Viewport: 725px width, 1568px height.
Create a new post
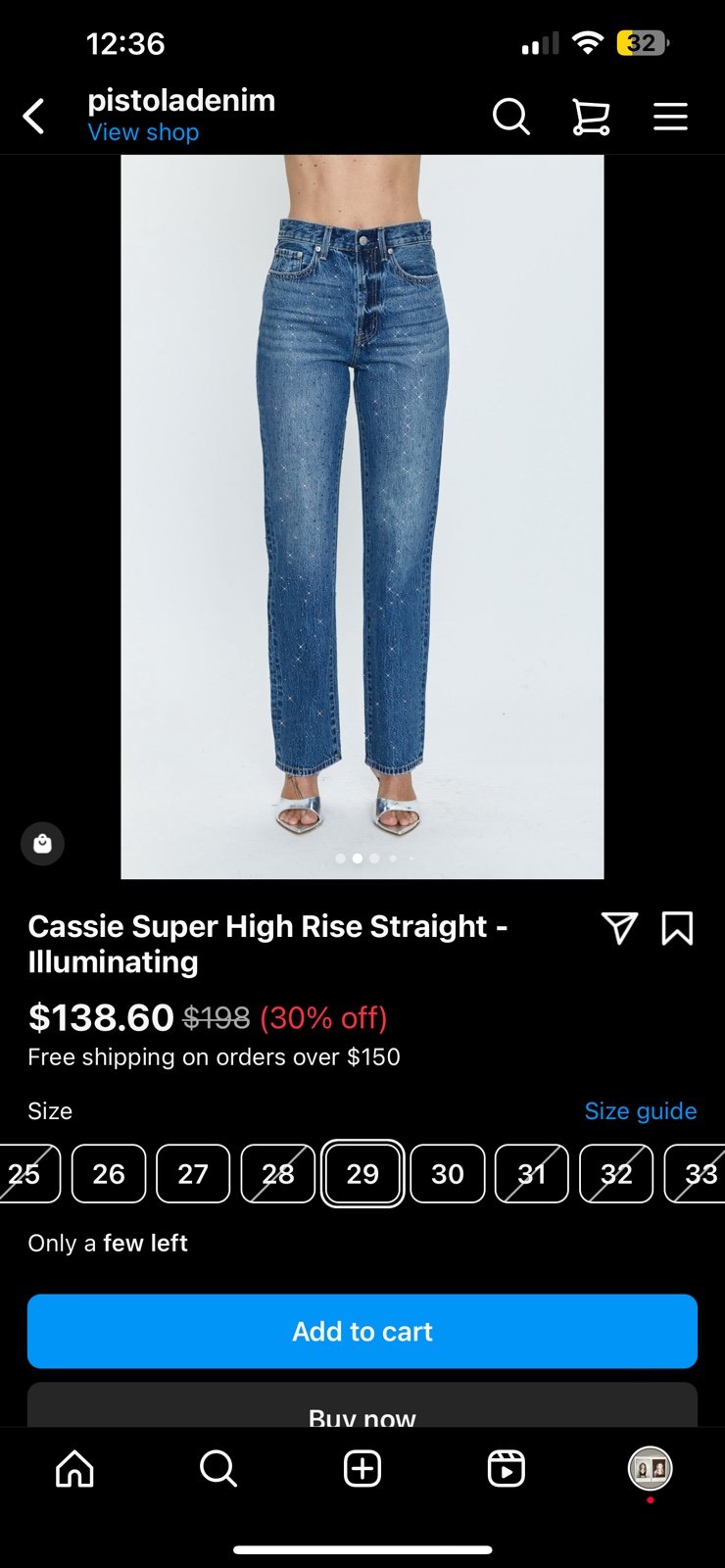click(x=362, y=1469)
